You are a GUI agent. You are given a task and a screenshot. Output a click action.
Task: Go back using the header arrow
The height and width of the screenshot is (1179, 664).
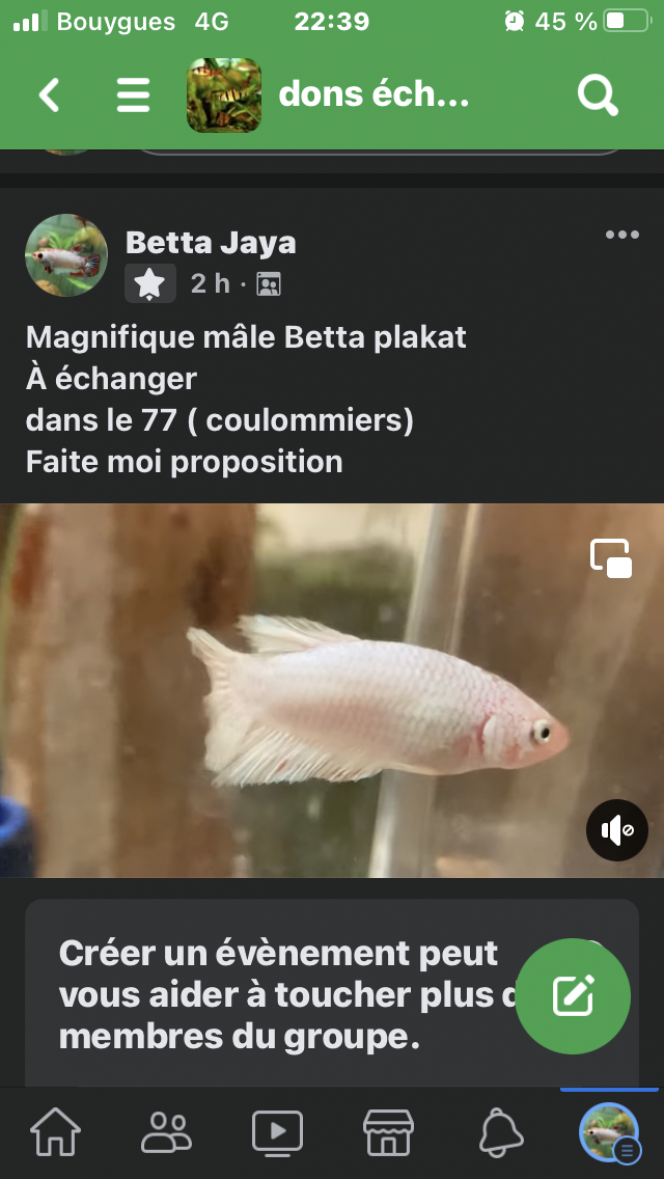pos(49,95)
